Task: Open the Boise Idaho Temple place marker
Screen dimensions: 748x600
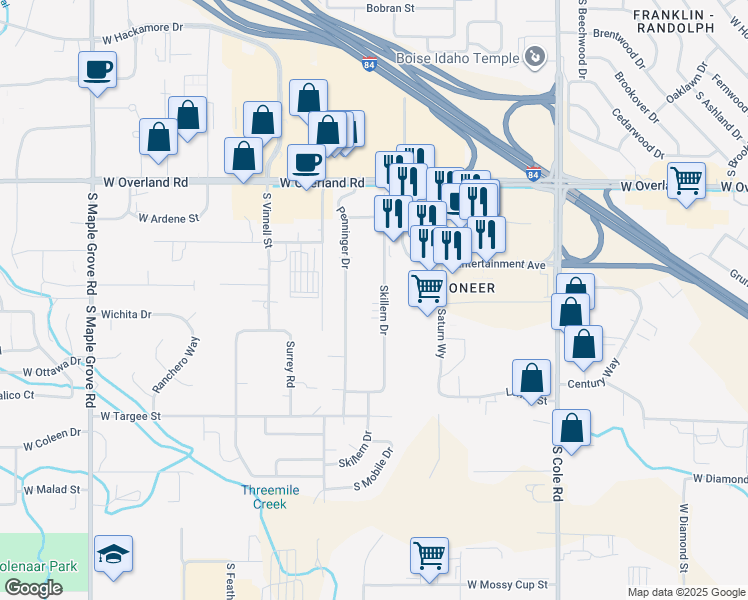Action: click(x=535, y=57)
